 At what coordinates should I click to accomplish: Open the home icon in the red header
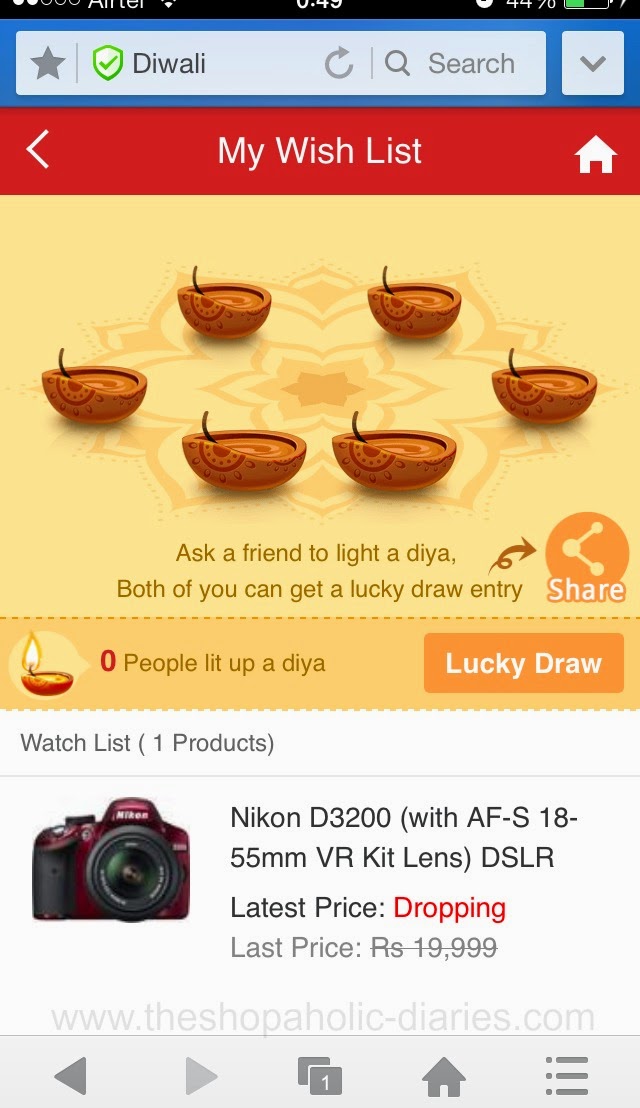click(x=595, y=155)
